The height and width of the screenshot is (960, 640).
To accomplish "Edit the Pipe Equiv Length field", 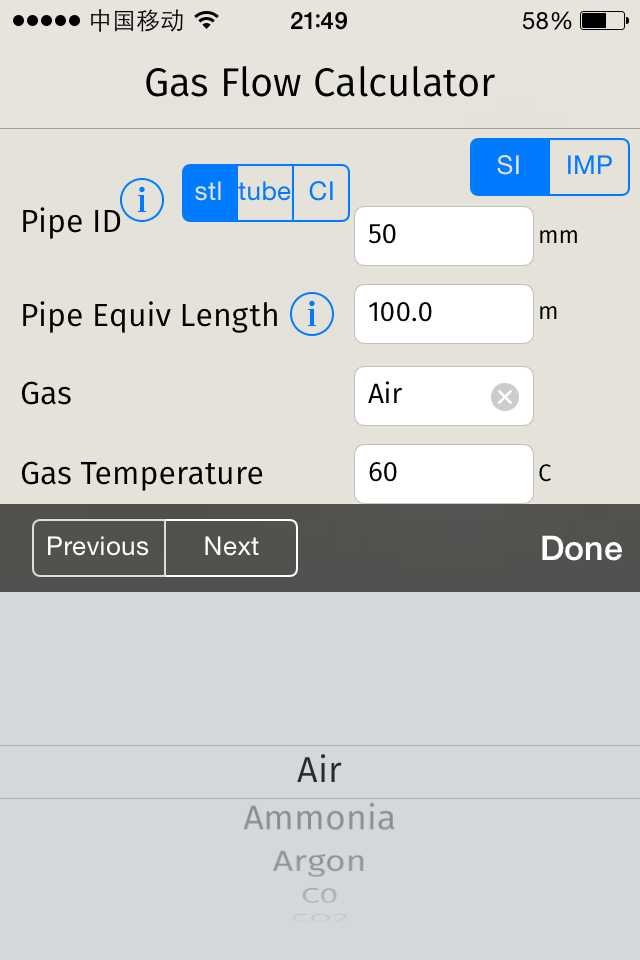I will (443, 314).
